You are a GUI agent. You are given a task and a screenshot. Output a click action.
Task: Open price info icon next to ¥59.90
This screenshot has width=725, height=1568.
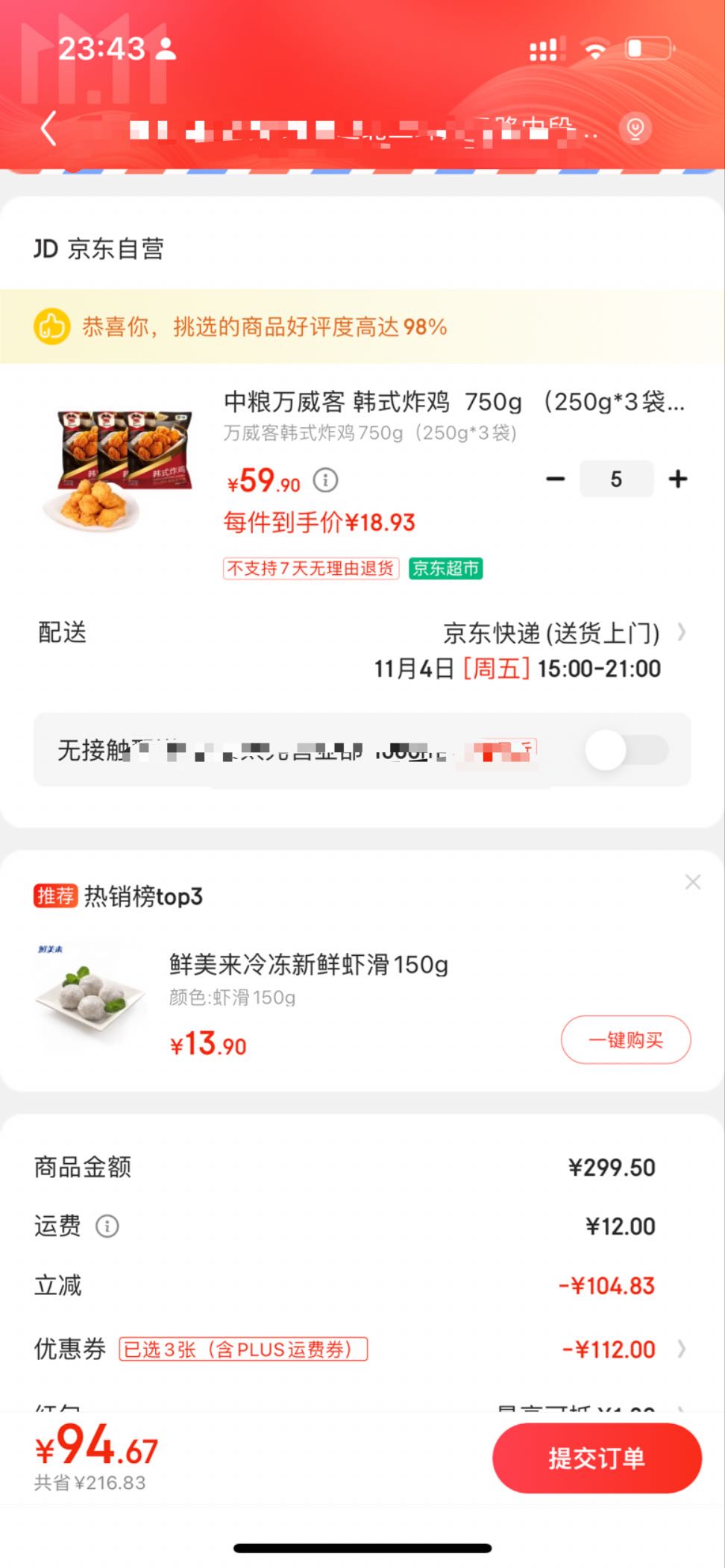pos(325,480)
